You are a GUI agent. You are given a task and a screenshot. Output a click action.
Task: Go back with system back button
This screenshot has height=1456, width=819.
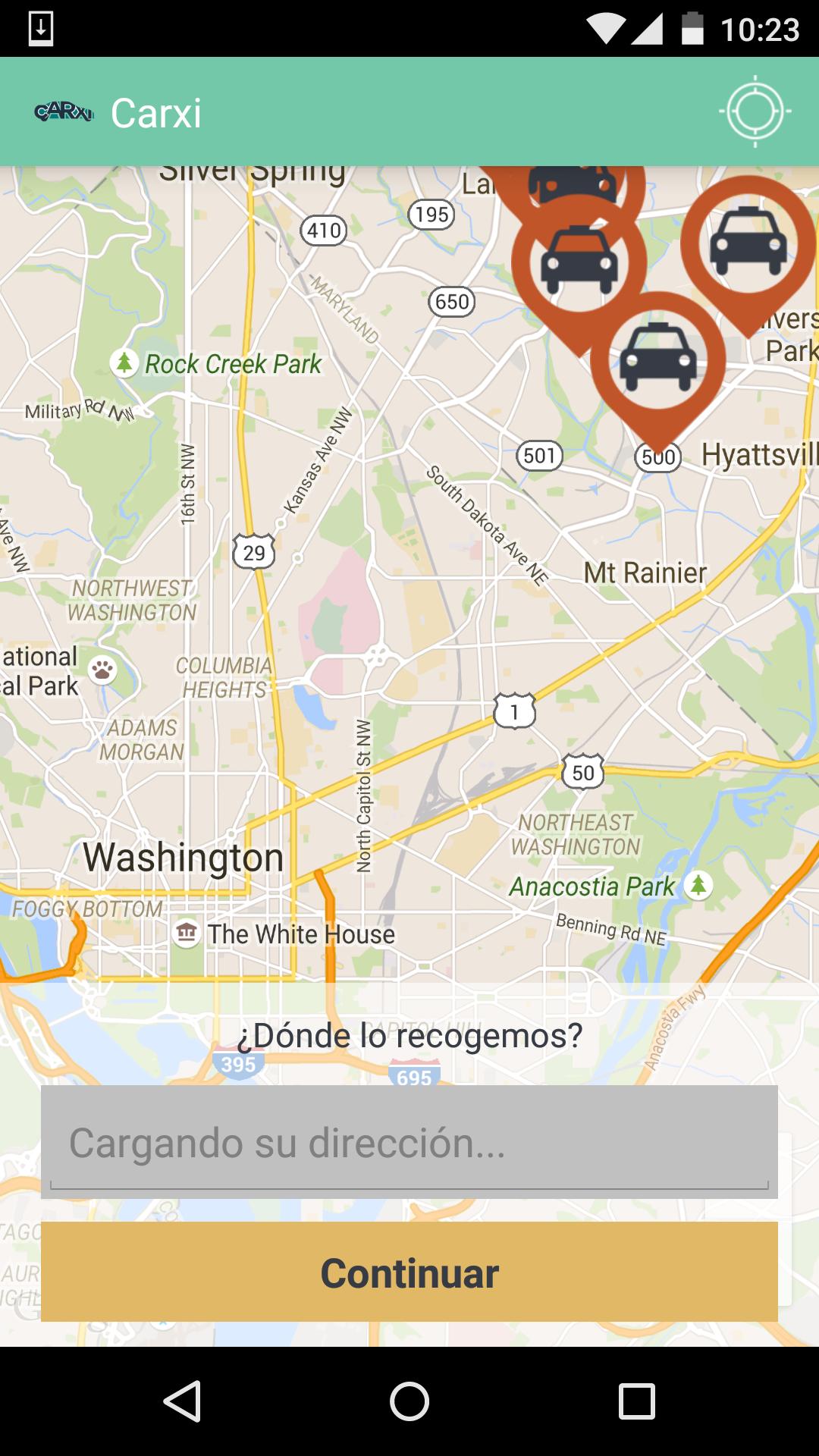pos(182,1401)
